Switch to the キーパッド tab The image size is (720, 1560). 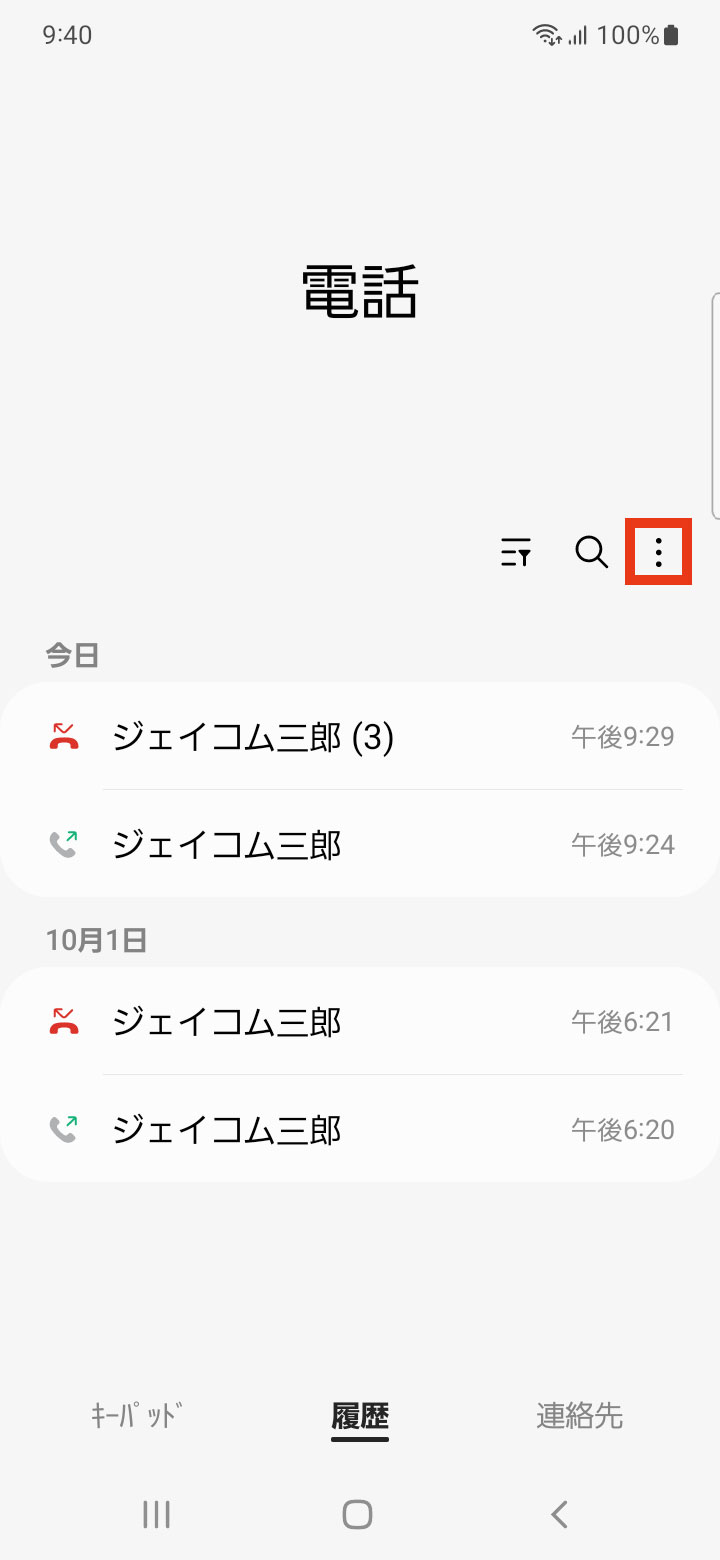tap(138, 1416)
